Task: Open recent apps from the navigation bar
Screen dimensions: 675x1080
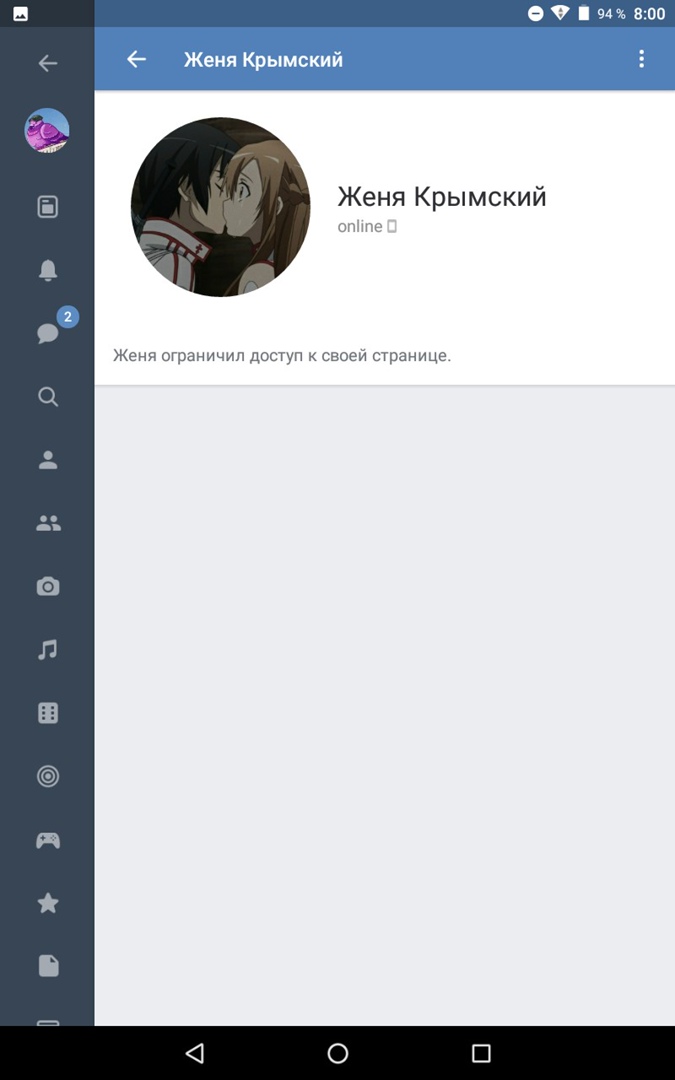Action: click(x=481, y=1053)
